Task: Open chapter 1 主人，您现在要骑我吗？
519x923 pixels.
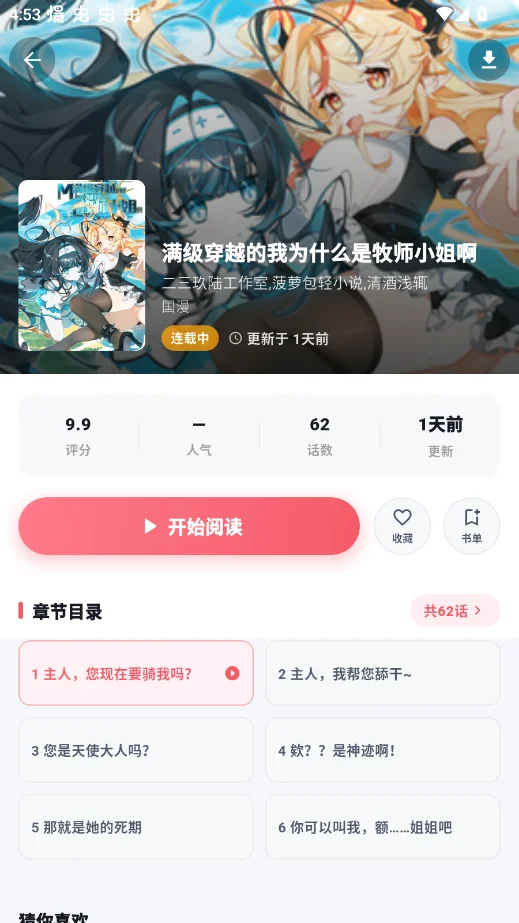Action: [136, 673]
